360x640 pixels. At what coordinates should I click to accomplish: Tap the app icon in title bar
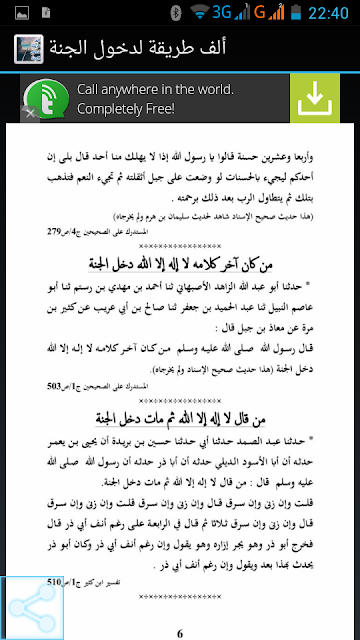tap(29, 49)
